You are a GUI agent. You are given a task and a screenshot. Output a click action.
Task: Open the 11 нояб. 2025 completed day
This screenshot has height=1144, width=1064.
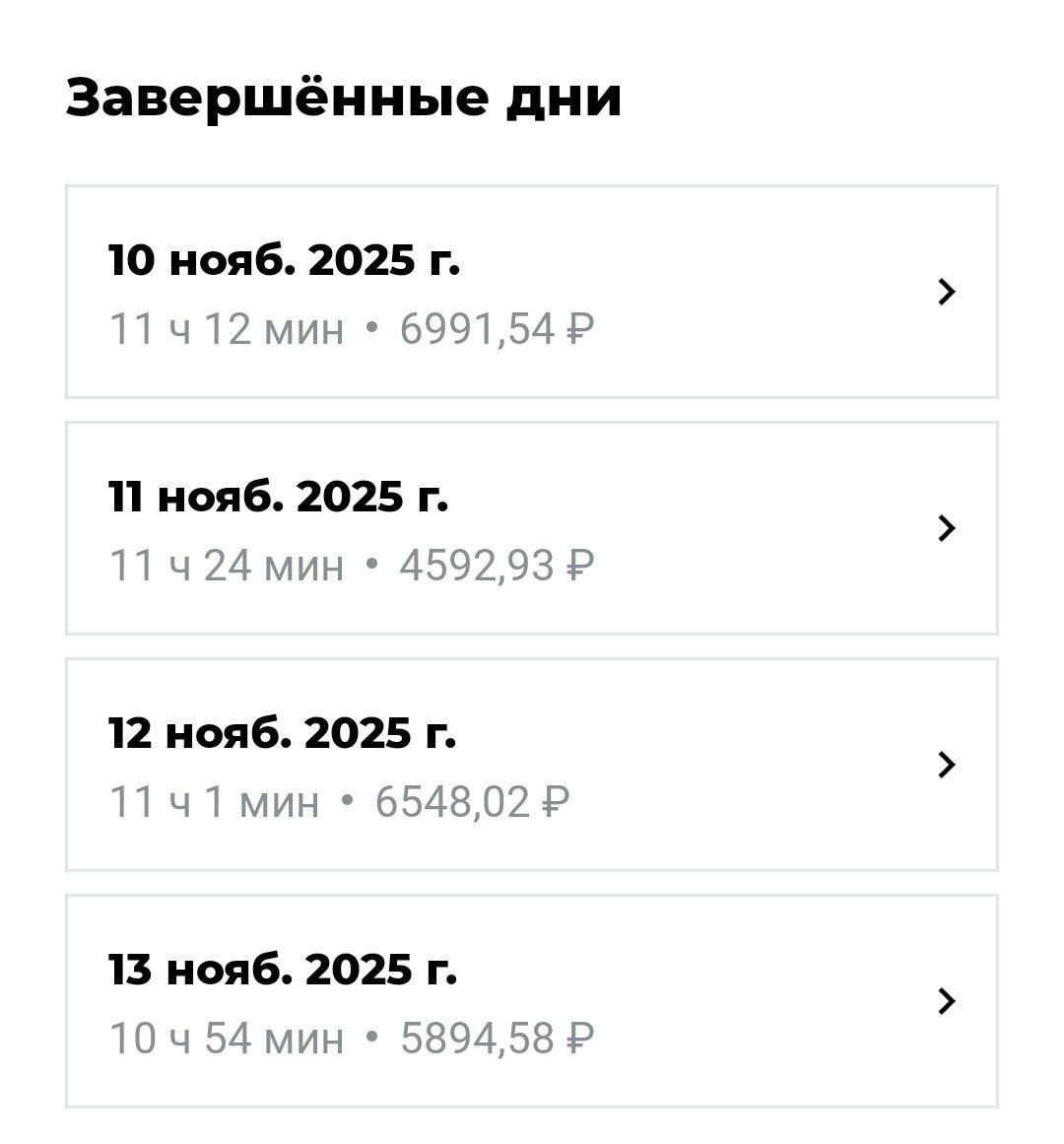coord(531,528)
